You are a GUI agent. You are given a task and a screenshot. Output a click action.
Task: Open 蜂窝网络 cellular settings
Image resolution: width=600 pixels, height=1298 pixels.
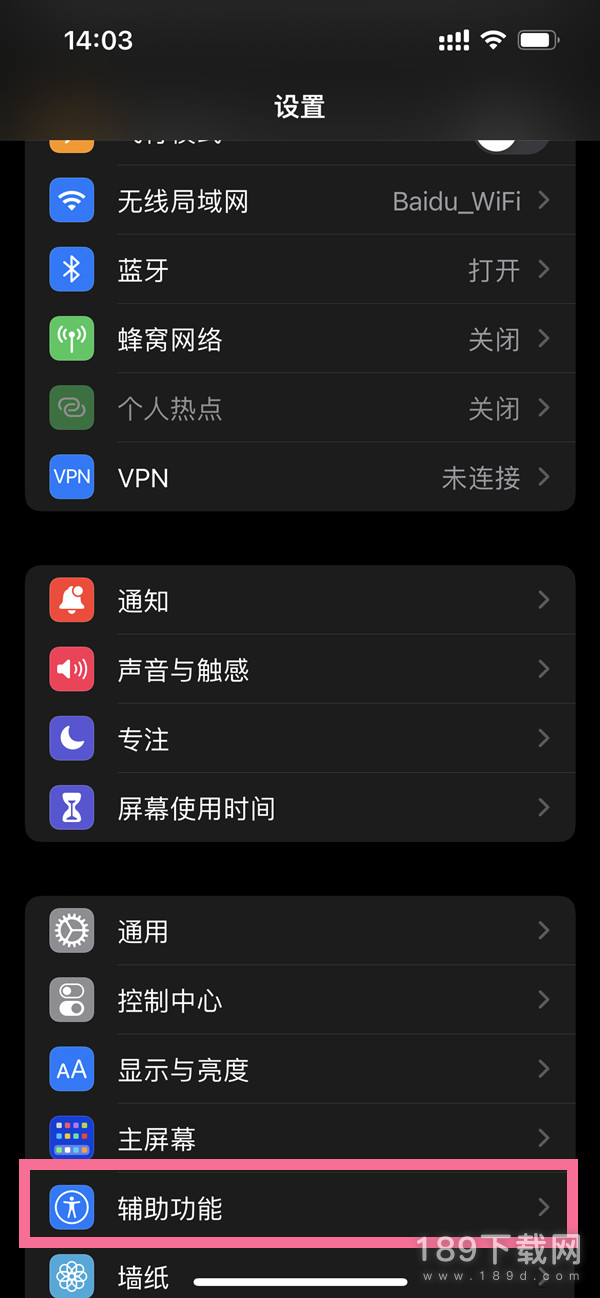(x=300, y=339)
